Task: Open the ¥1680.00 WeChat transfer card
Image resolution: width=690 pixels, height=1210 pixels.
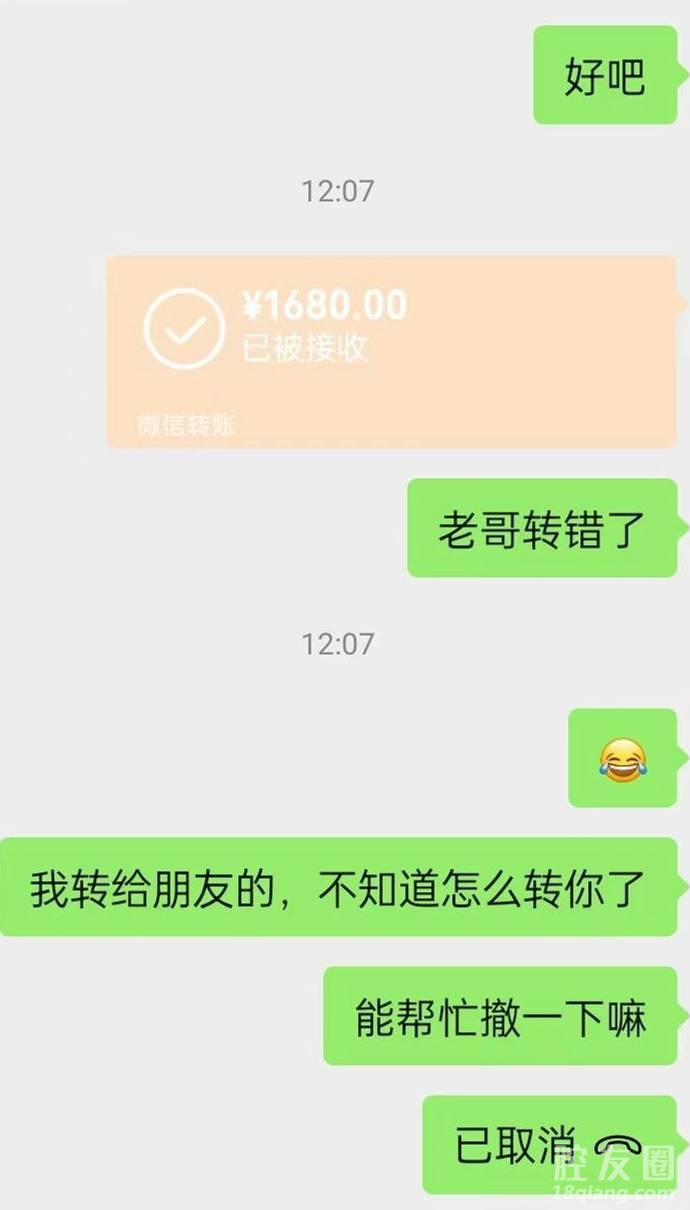Action: tap(390, 350)
